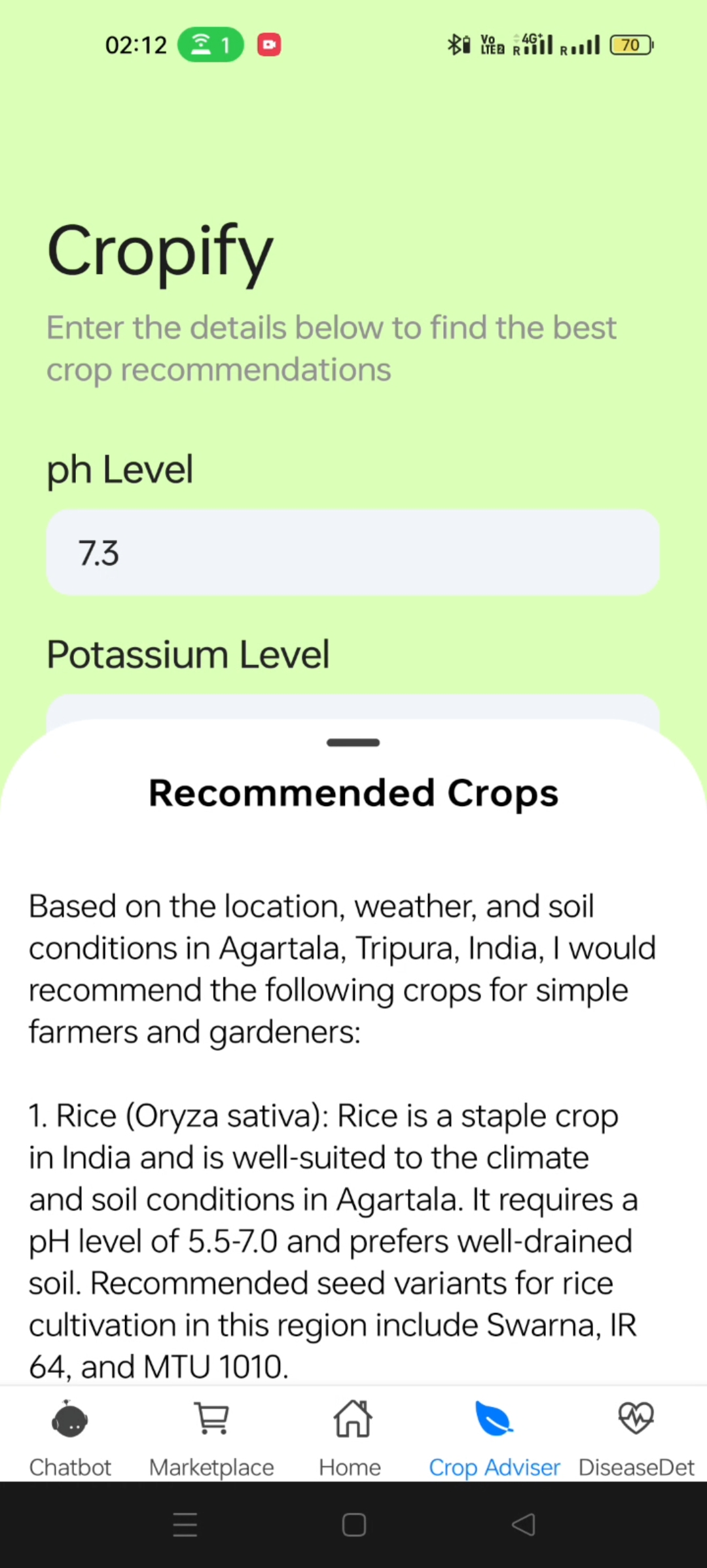
Task: Open the system recent apps view
Action: 185,1525
